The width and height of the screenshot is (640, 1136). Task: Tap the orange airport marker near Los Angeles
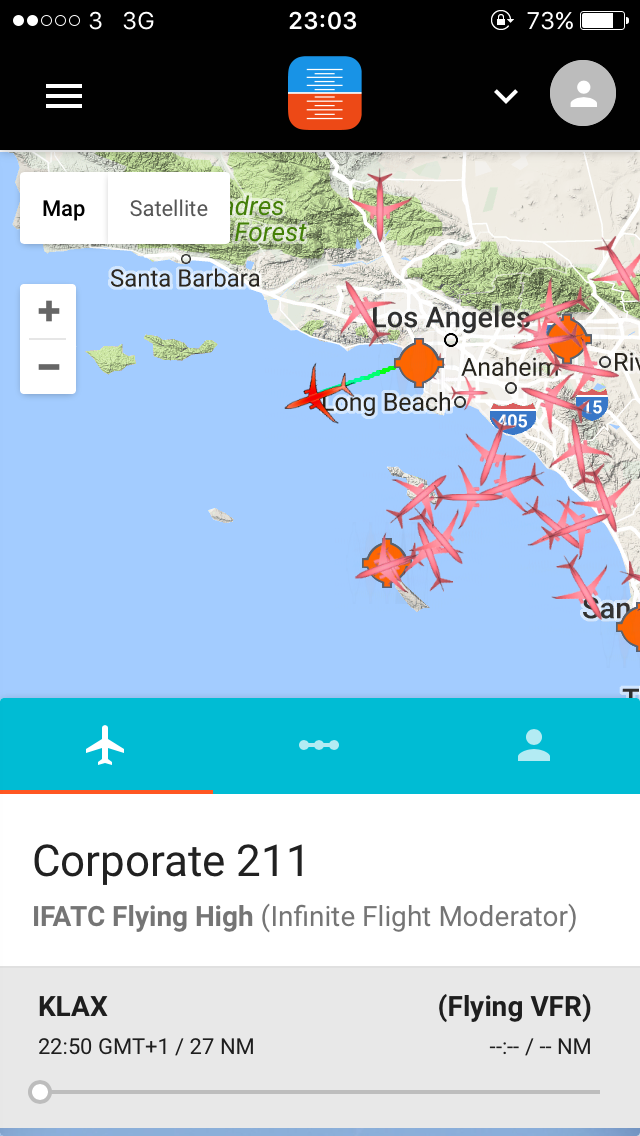click(419, 362)
